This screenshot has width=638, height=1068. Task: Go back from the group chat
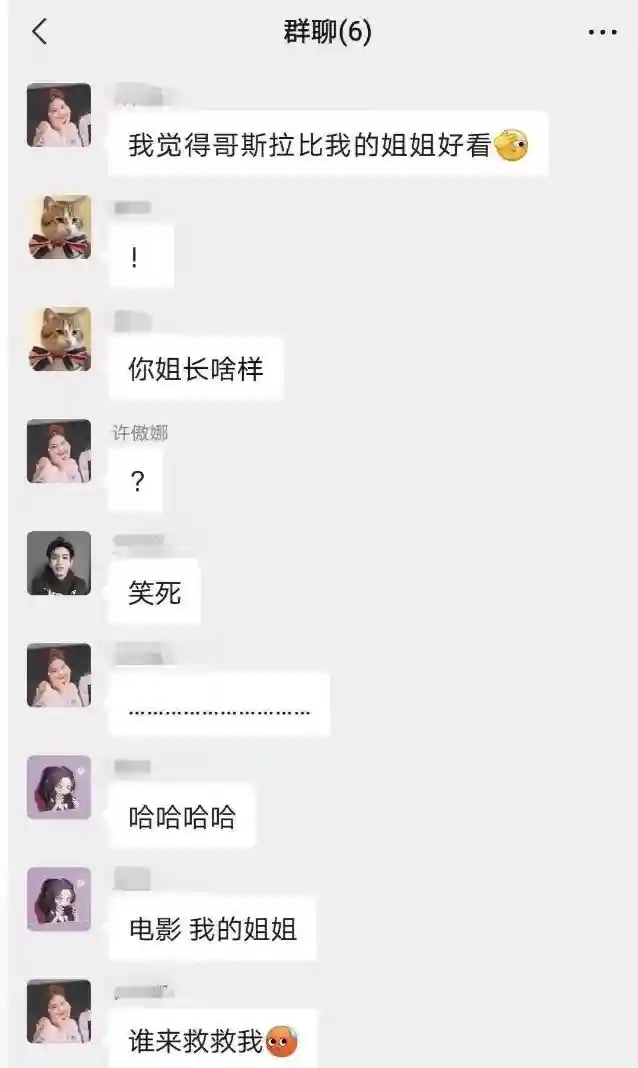(x=40, y=32)
